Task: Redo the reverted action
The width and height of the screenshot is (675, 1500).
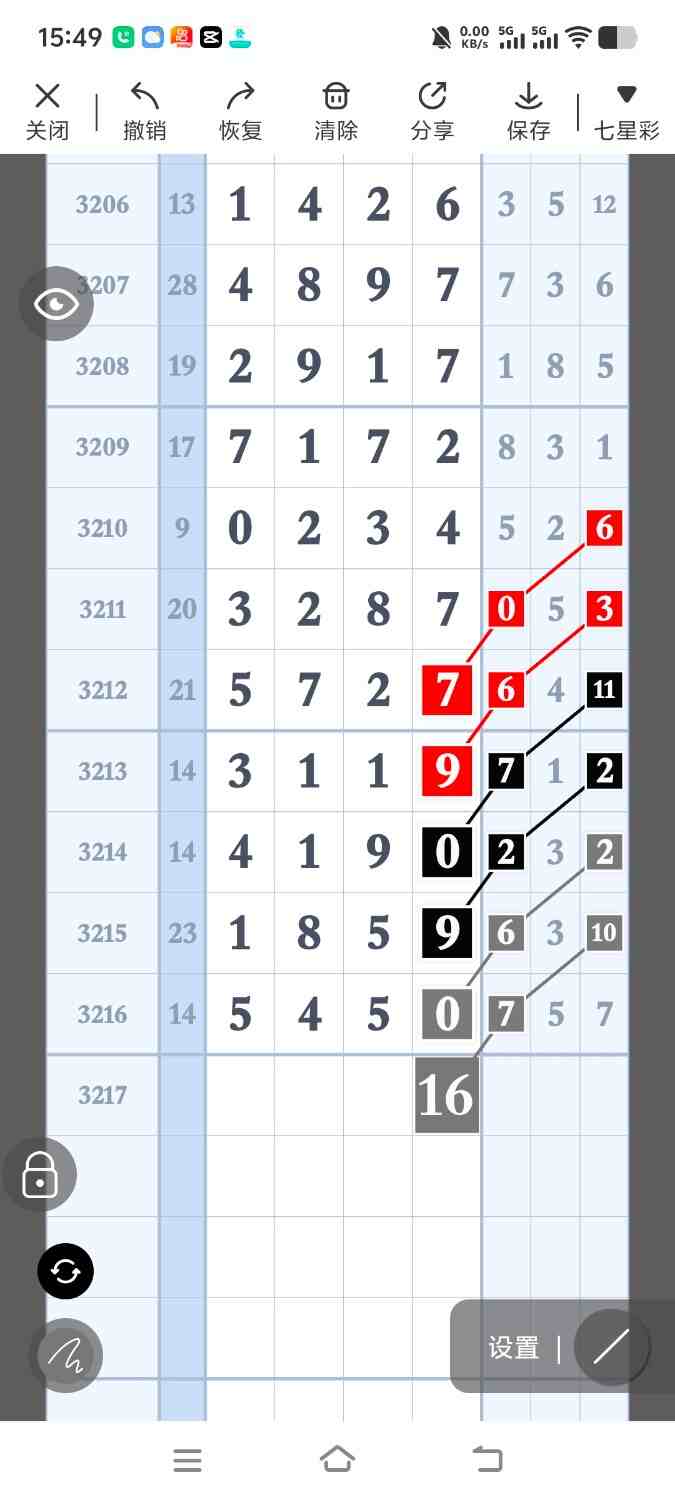Action: 240,111
